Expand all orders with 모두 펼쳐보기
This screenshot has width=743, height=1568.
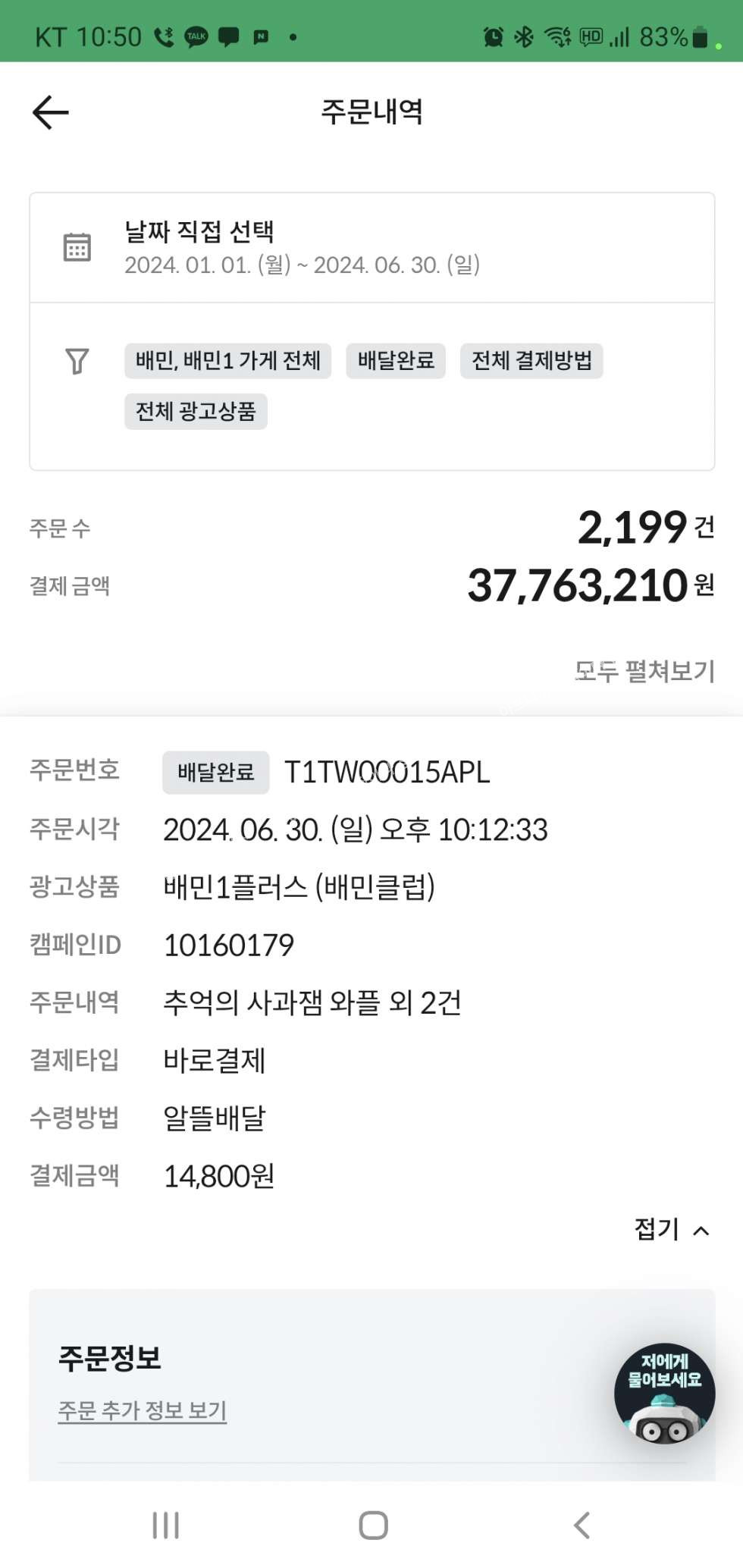click(x=644, y=670)
